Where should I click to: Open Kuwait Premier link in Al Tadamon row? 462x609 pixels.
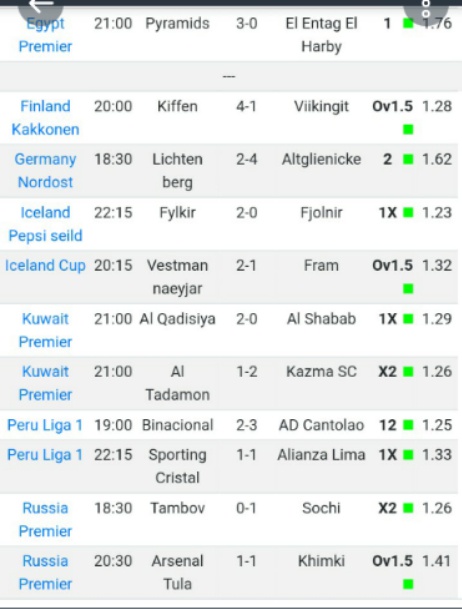point(45,383)
